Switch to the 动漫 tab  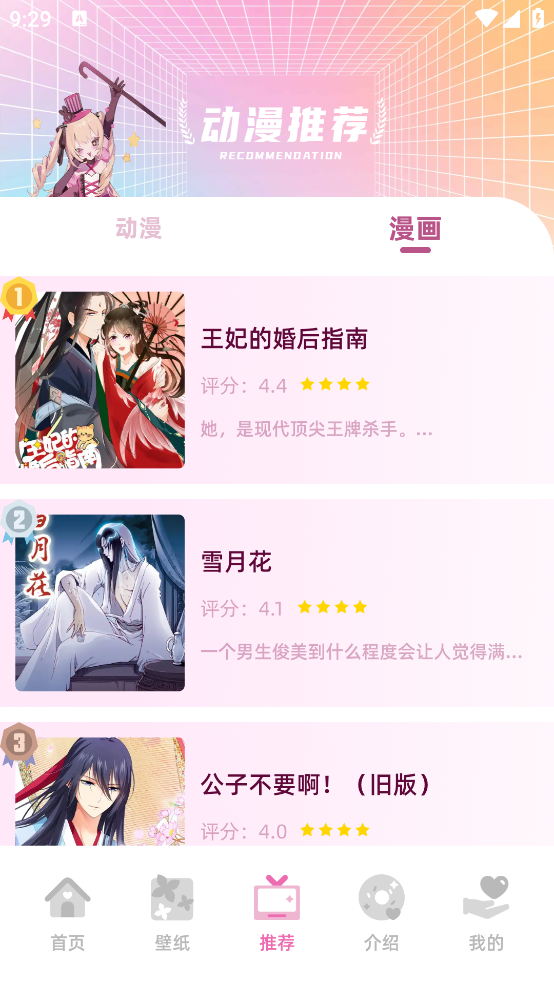(139, 228)
